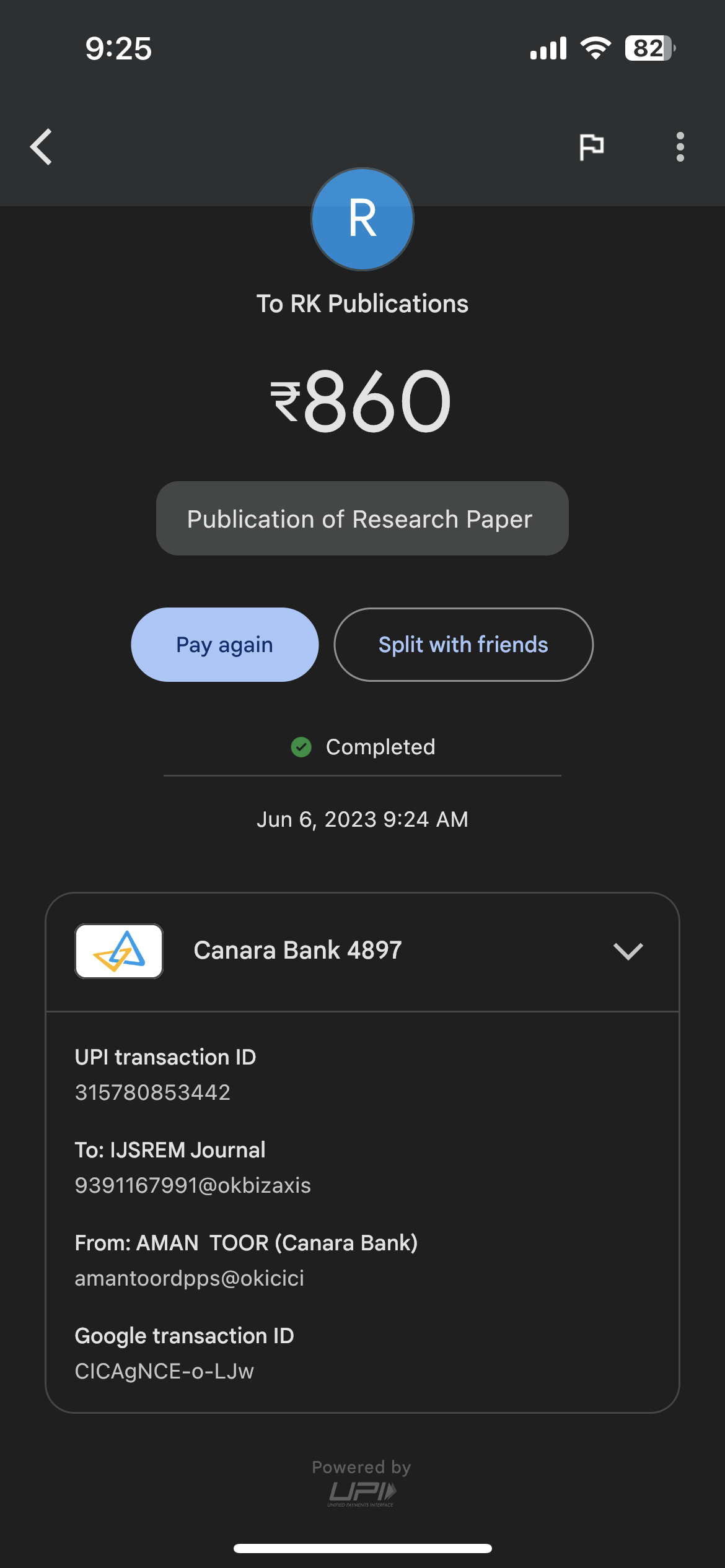Open the RK Publications profile avatar
The width and height of the screenshot is (725, 1568).
tap(362, 219)
